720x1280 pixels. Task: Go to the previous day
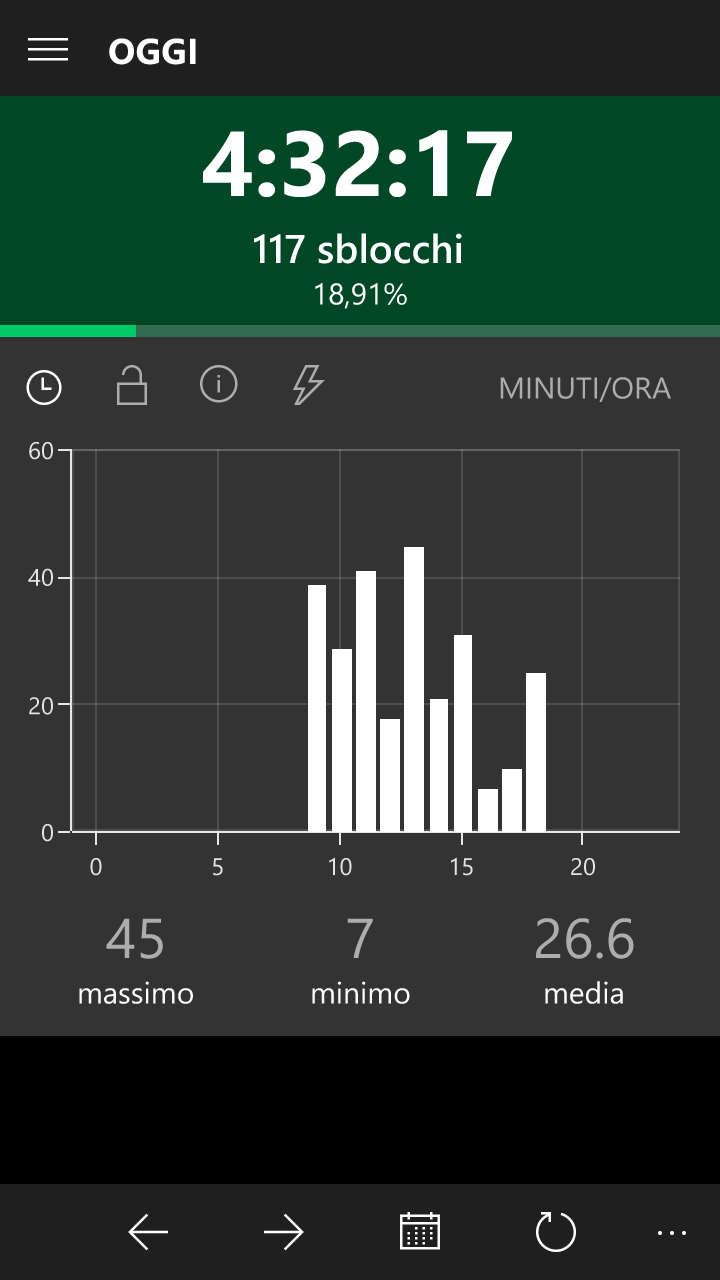click(148, 1232)
